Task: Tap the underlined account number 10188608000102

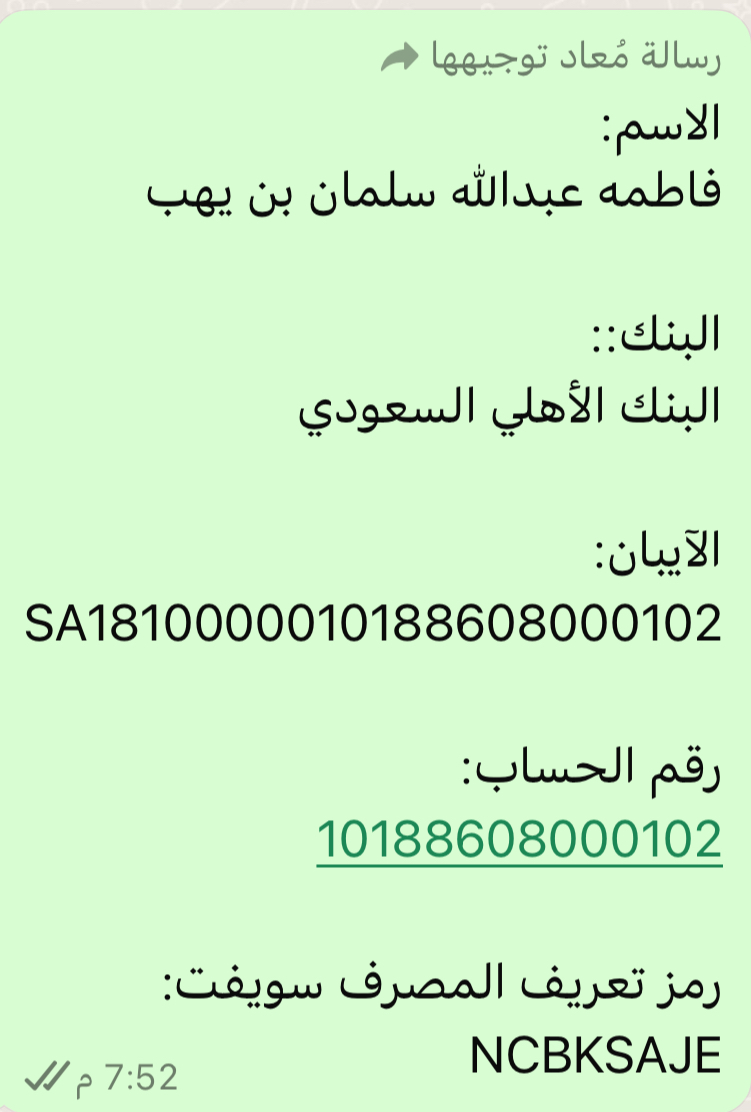Action: click(x=519, y=839)
